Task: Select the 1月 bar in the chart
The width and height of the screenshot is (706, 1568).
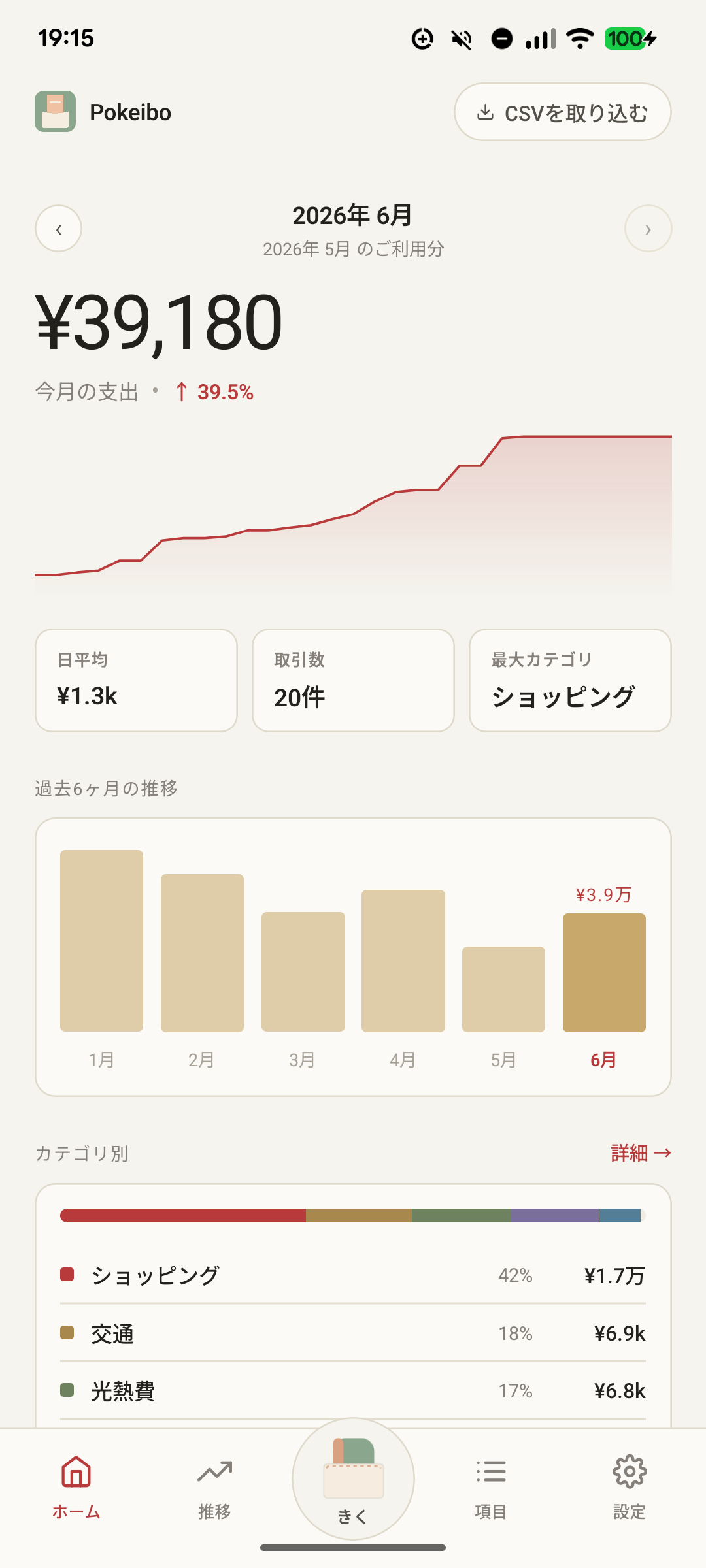Action: (101, 941)
